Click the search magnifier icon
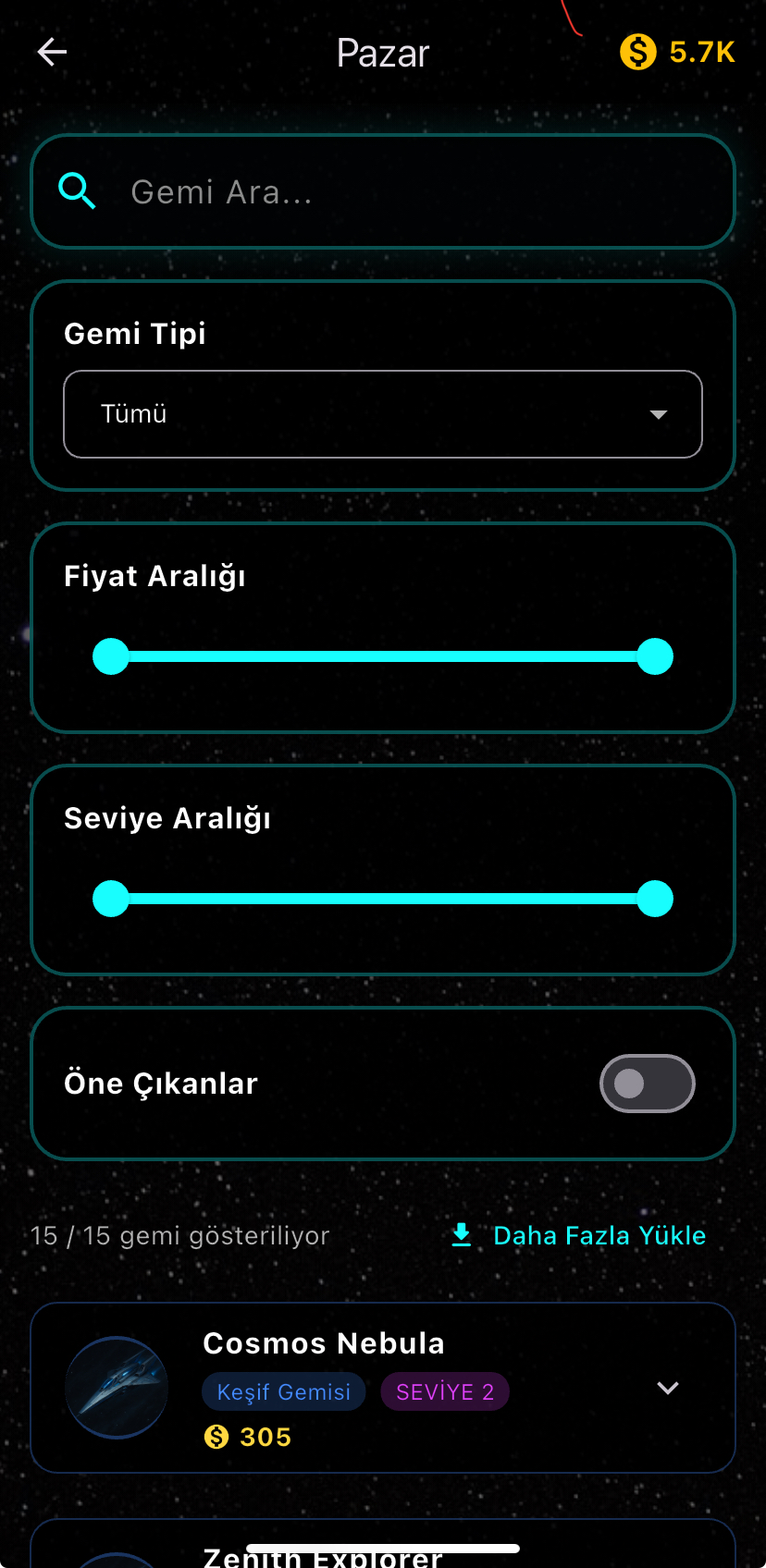The image size is (766, 1568). (x=78, y=191)
